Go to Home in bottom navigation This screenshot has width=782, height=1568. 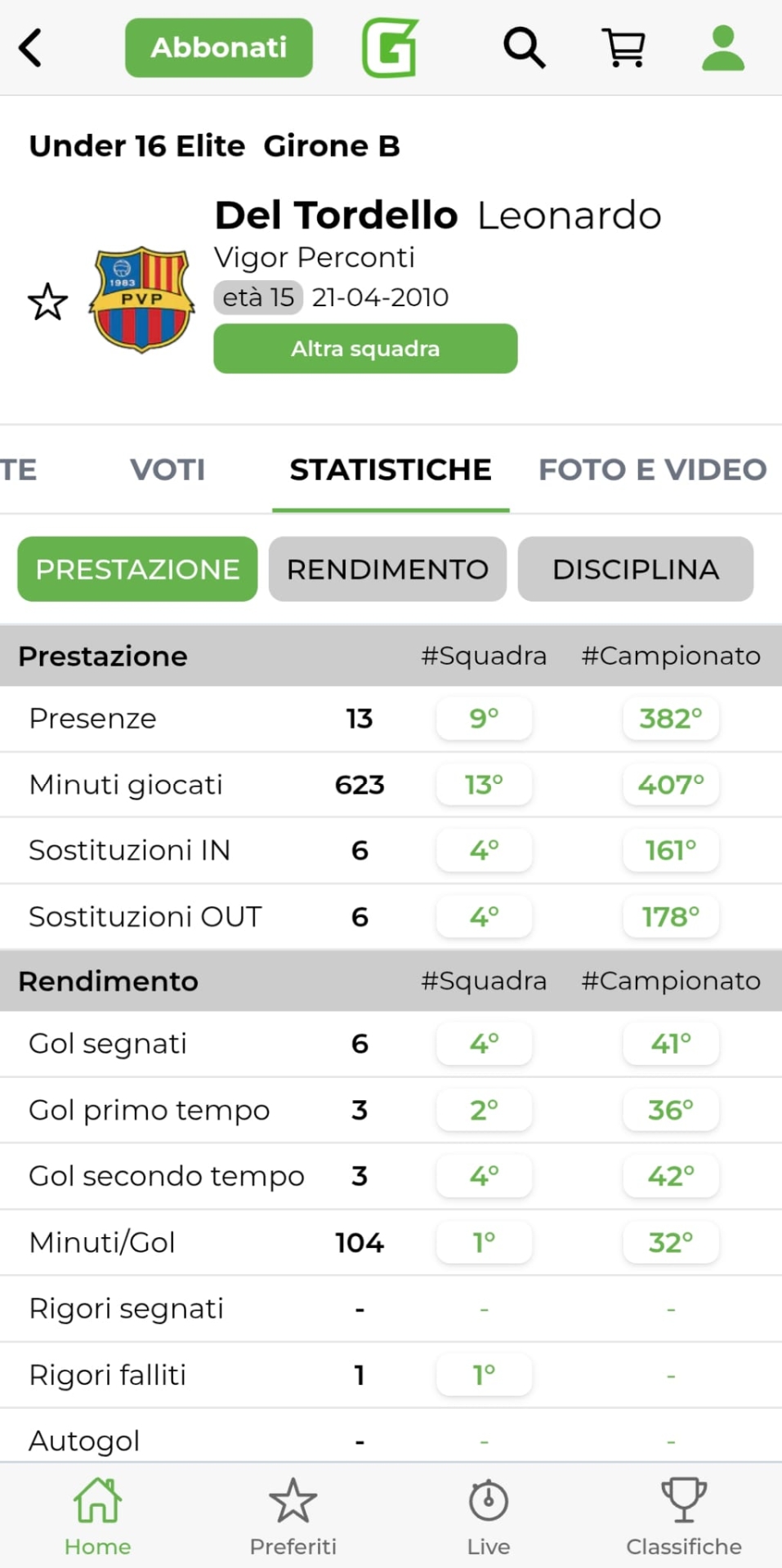[98, 1517]
